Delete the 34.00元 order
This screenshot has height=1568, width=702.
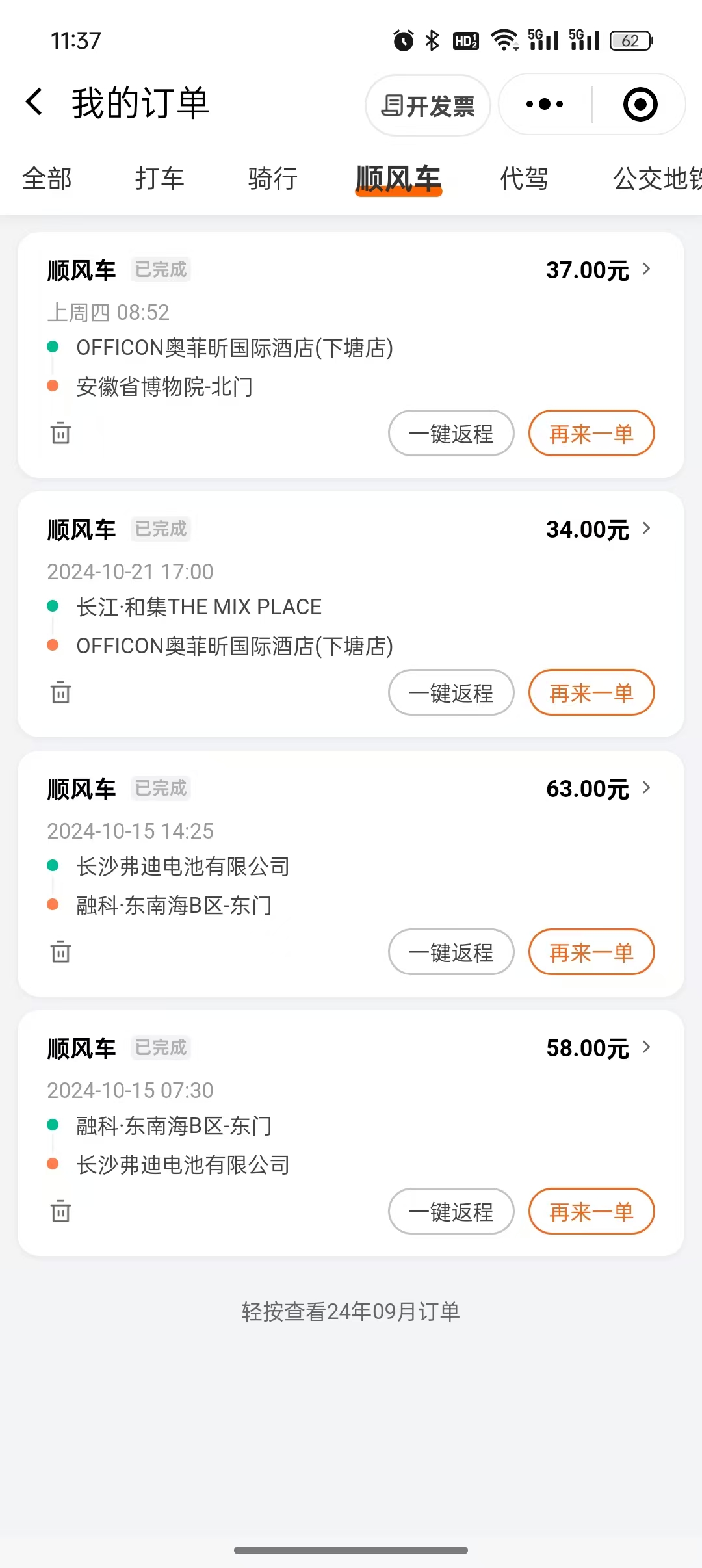point(61,692)
